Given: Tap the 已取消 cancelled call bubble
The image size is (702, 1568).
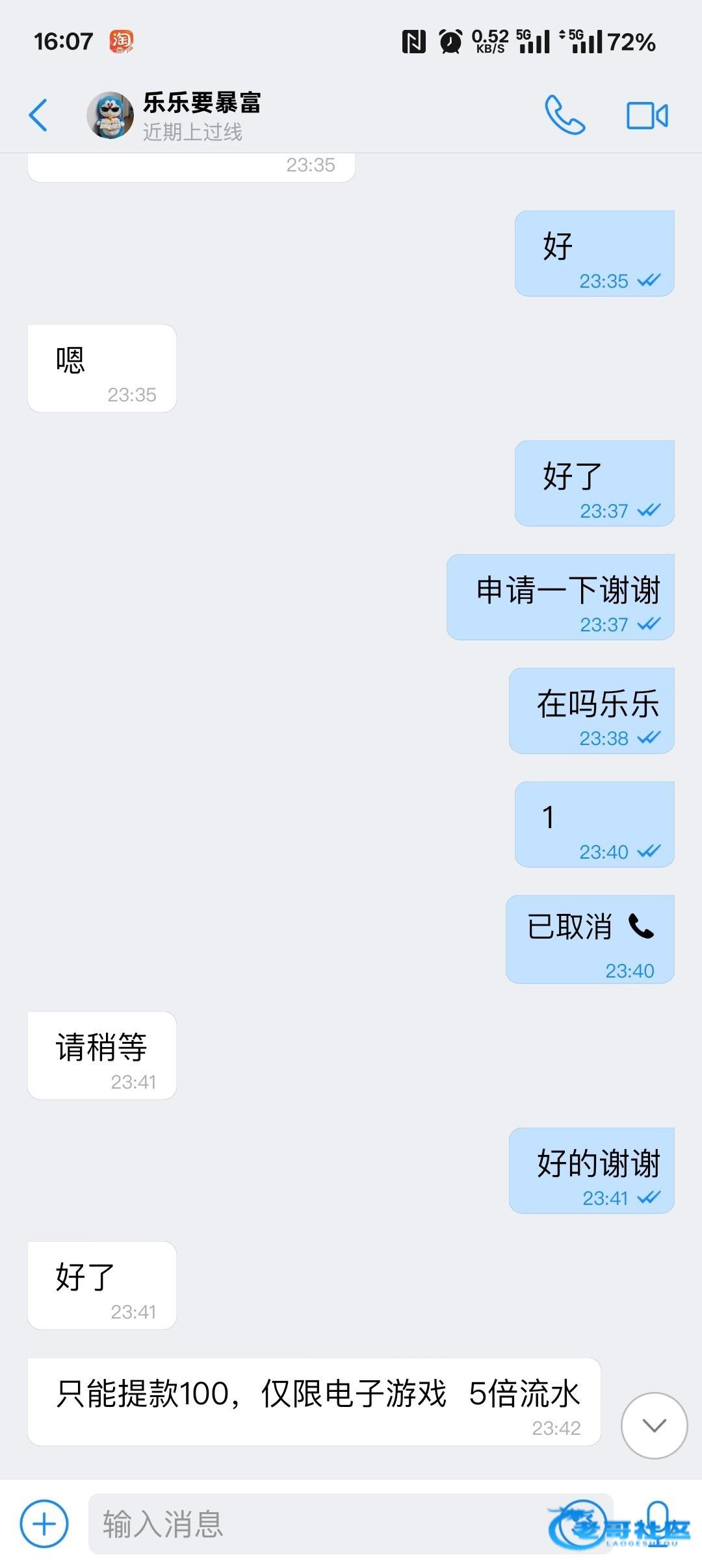Looking at the screenshot, I should tap(590, 939).
